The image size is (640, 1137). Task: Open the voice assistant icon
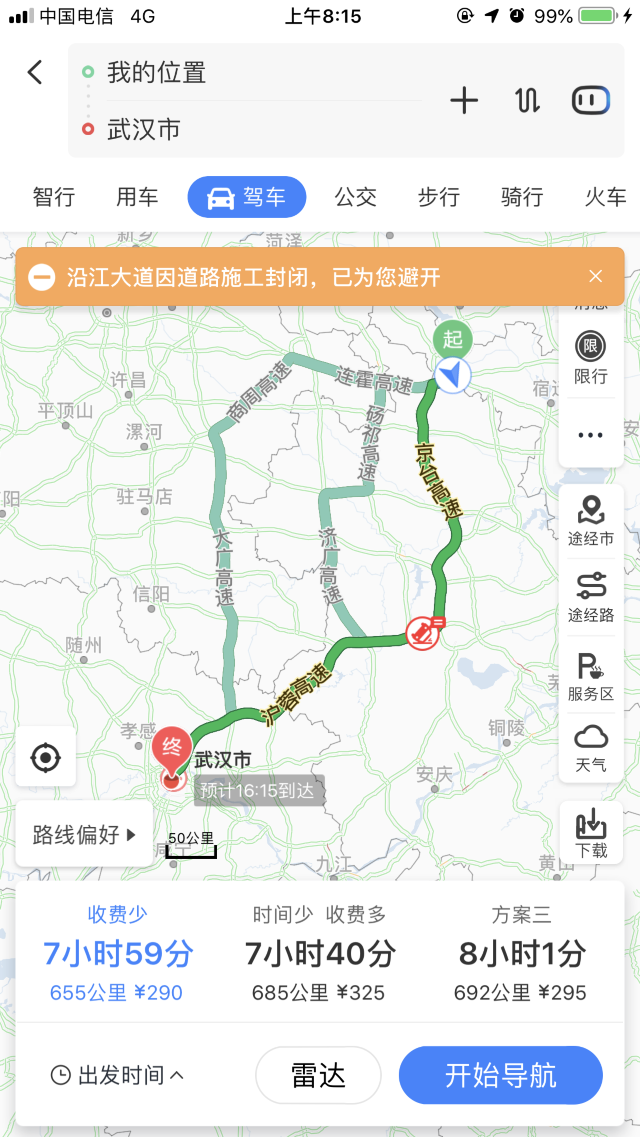590,100
